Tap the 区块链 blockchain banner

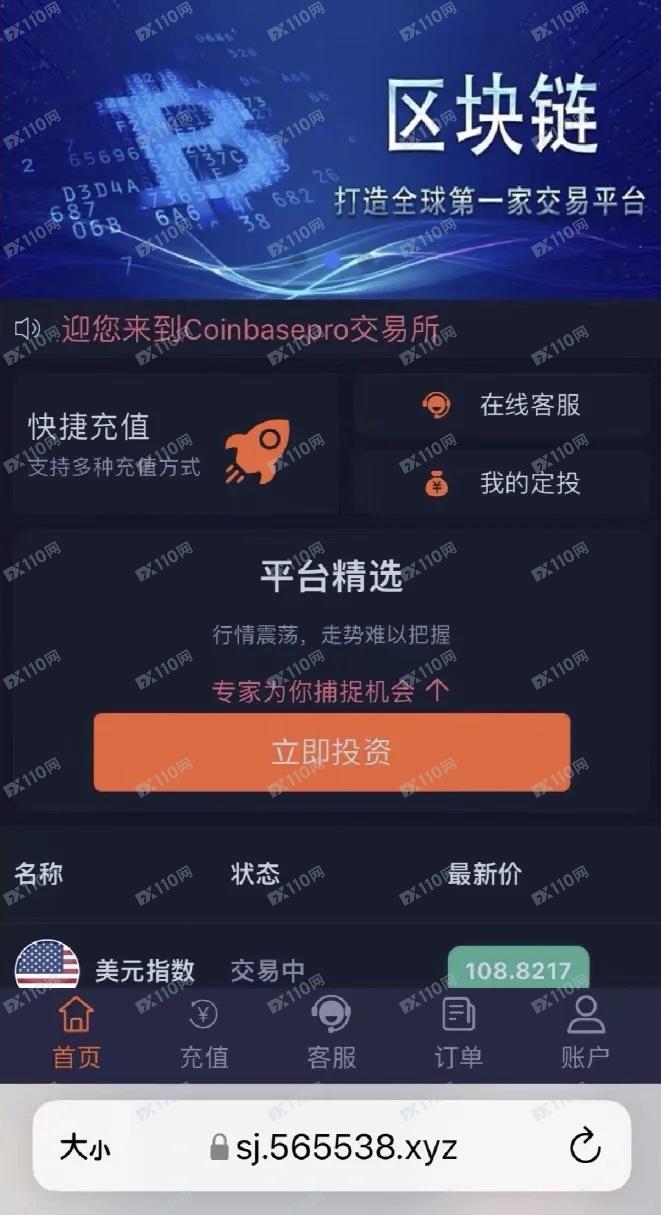[330, 150]
